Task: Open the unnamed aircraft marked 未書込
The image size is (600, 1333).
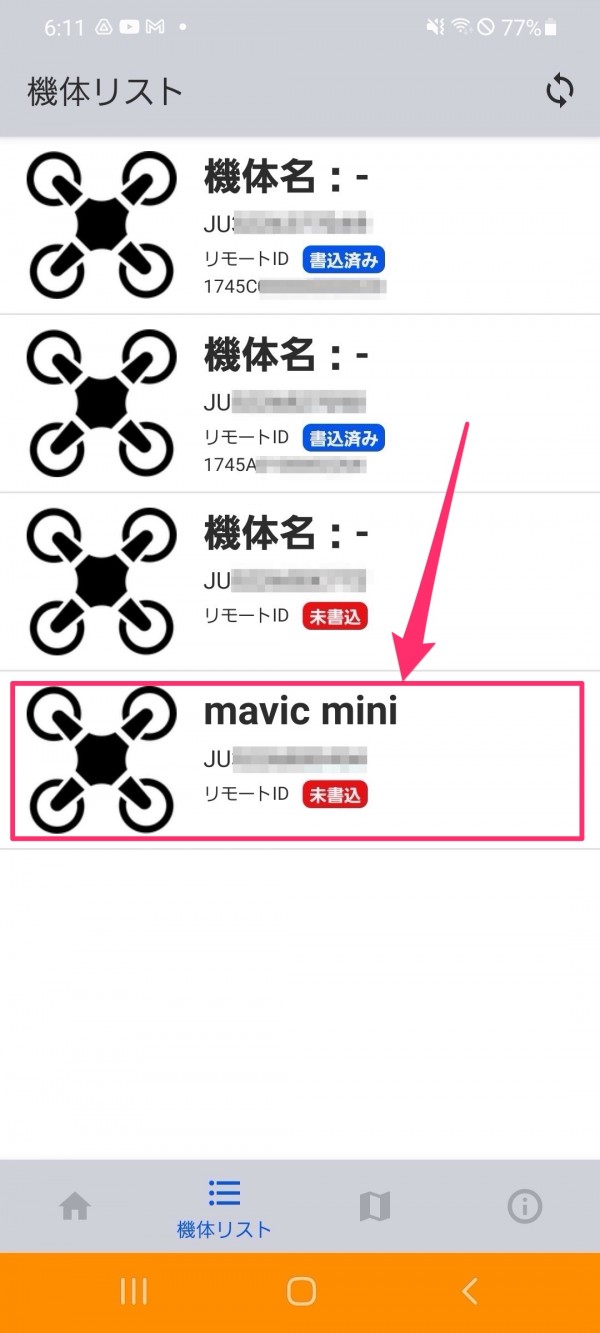Action: (x=300, y=582)
